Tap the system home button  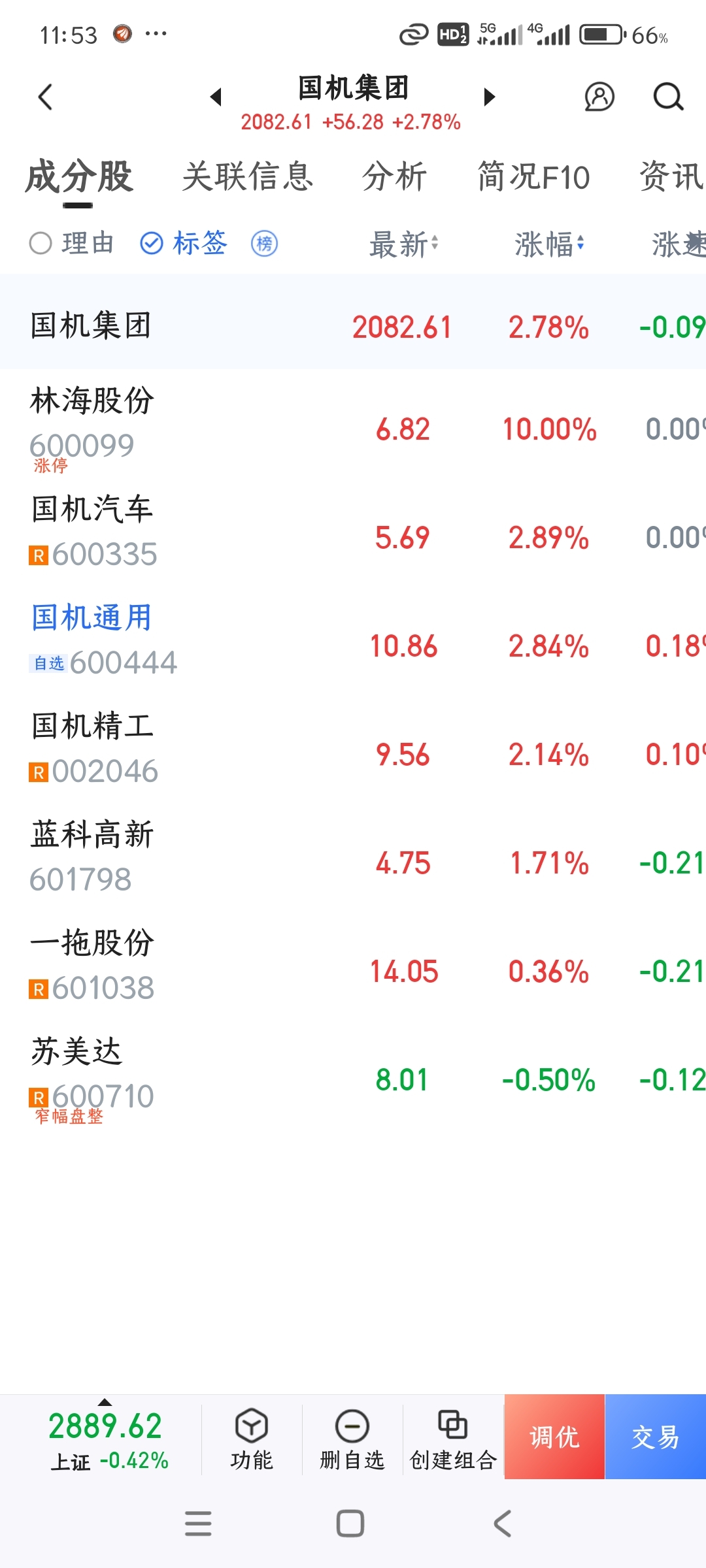pos(350,1524)
